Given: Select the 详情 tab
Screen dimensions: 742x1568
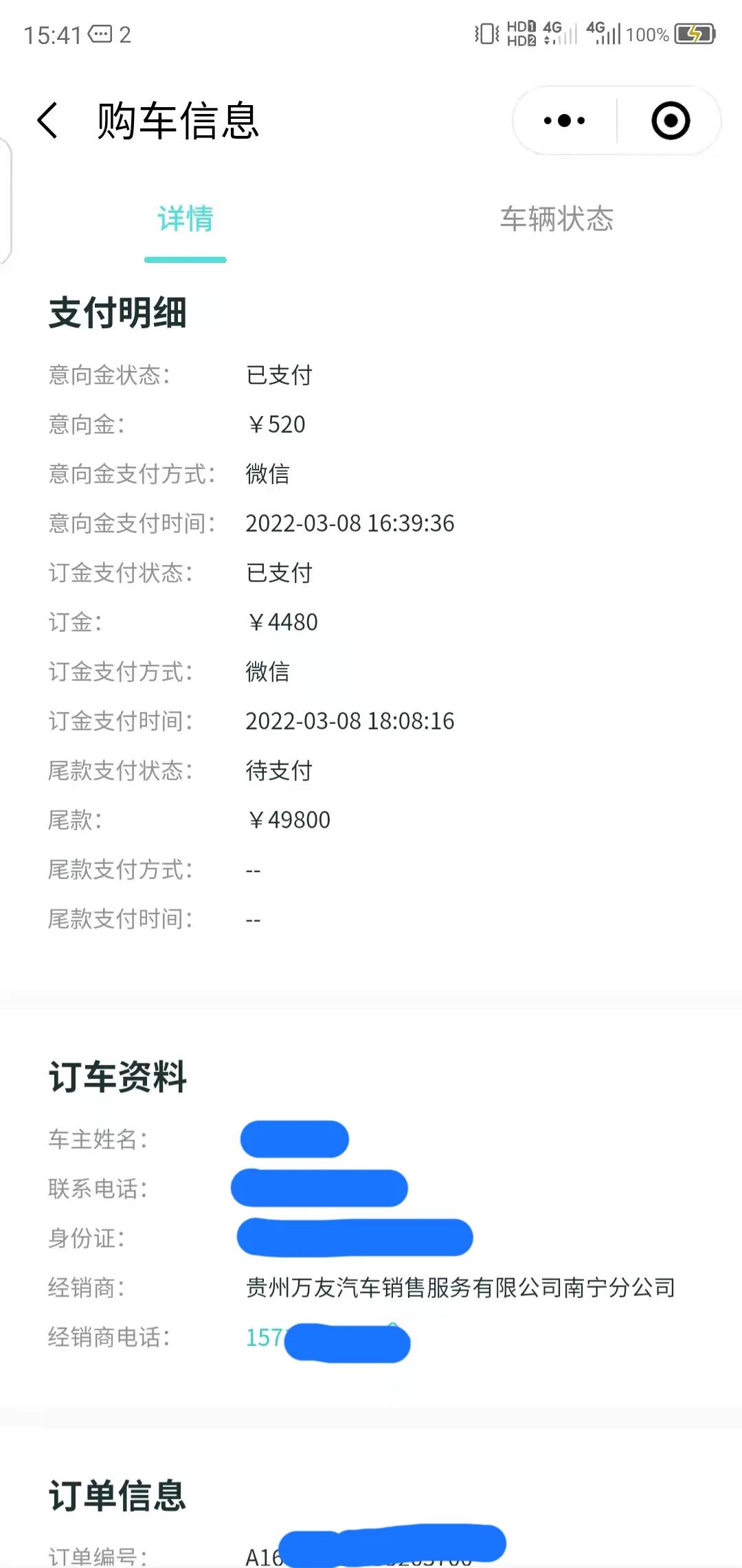Looking at the screenshot, I should [x=185, y=220].
